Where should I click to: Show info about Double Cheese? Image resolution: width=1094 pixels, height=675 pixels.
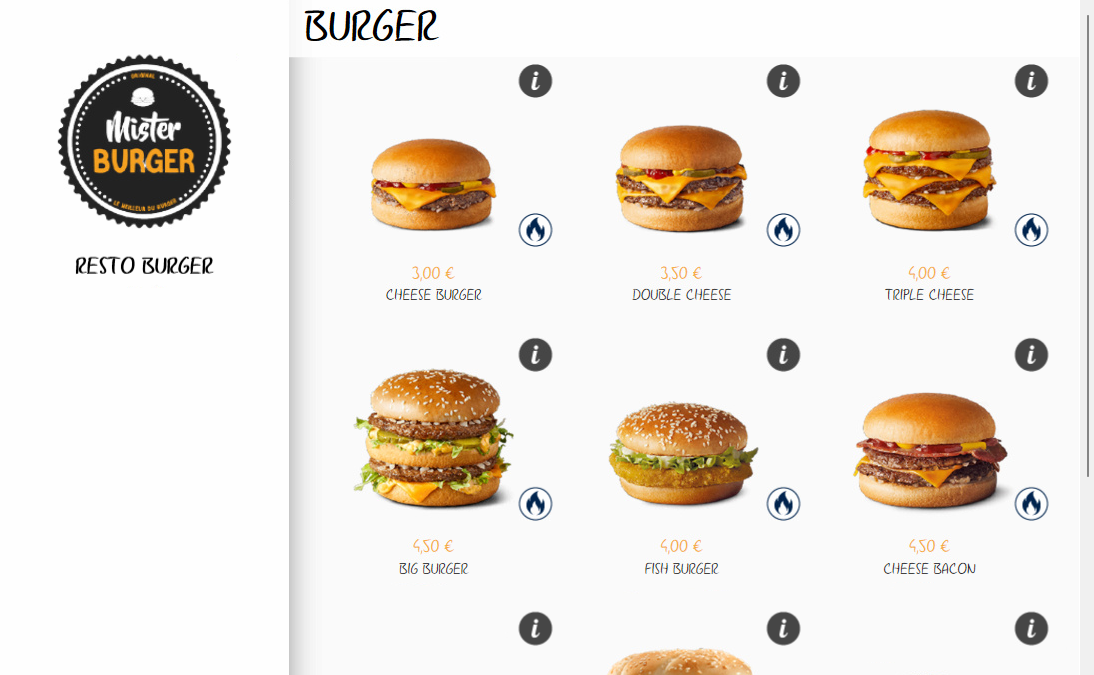pos(783,81)
